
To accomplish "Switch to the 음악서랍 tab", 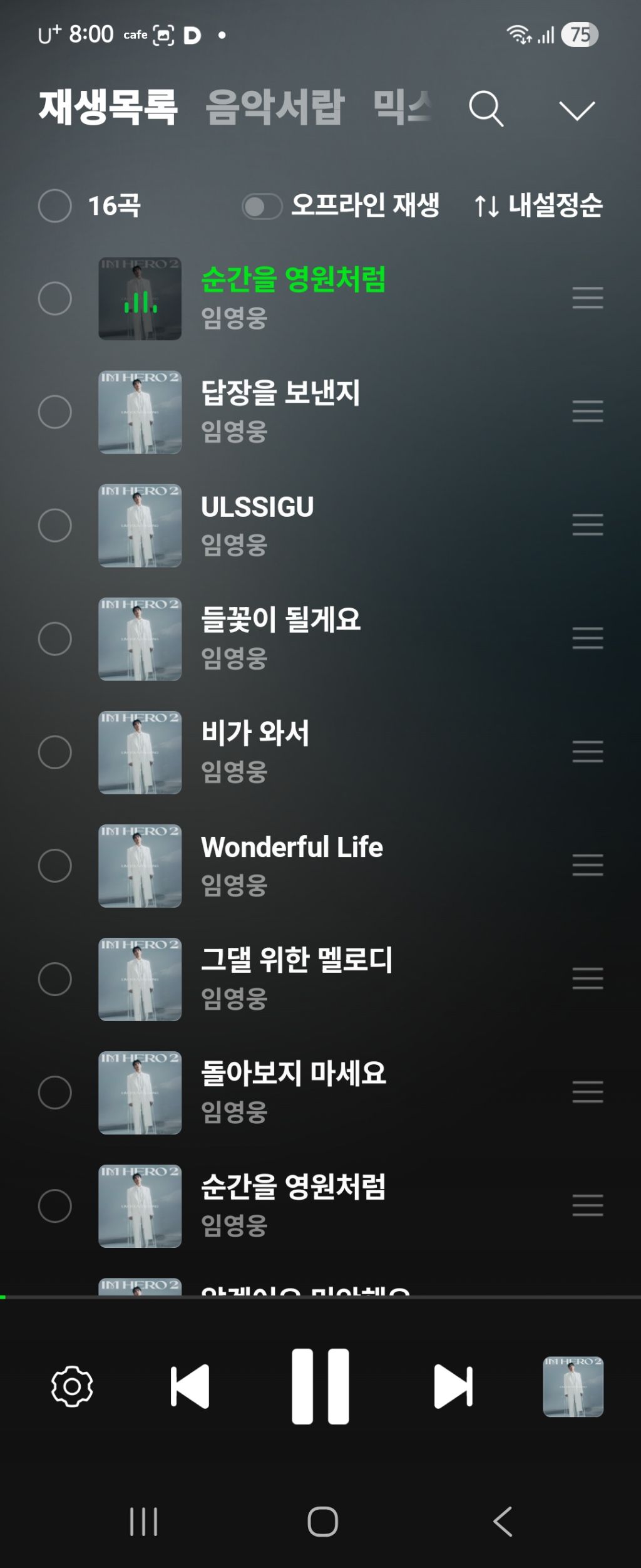I will click(x=275, y=107).
